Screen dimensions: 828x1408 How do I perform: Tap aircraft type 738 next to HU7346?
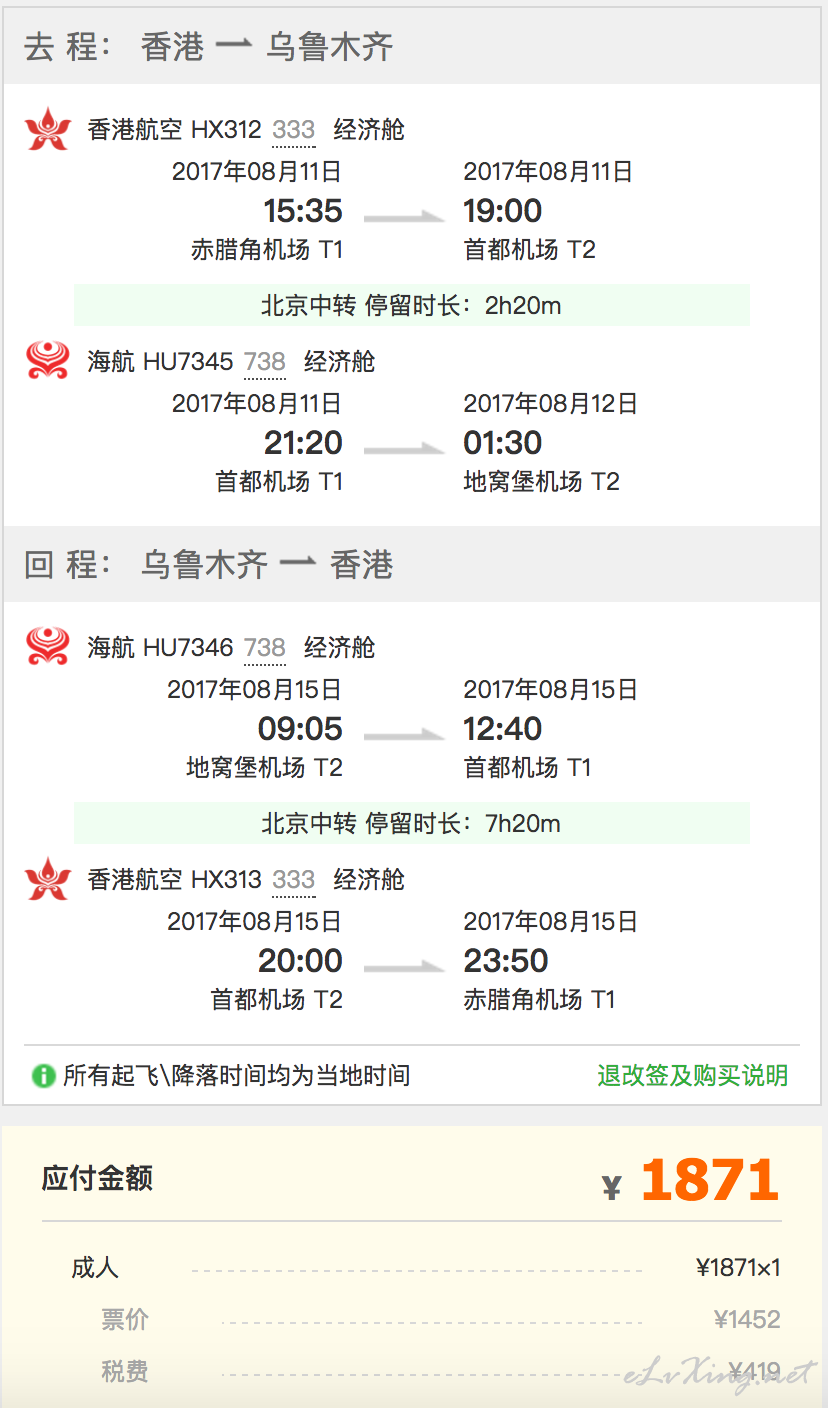click(x=264, y=648)
